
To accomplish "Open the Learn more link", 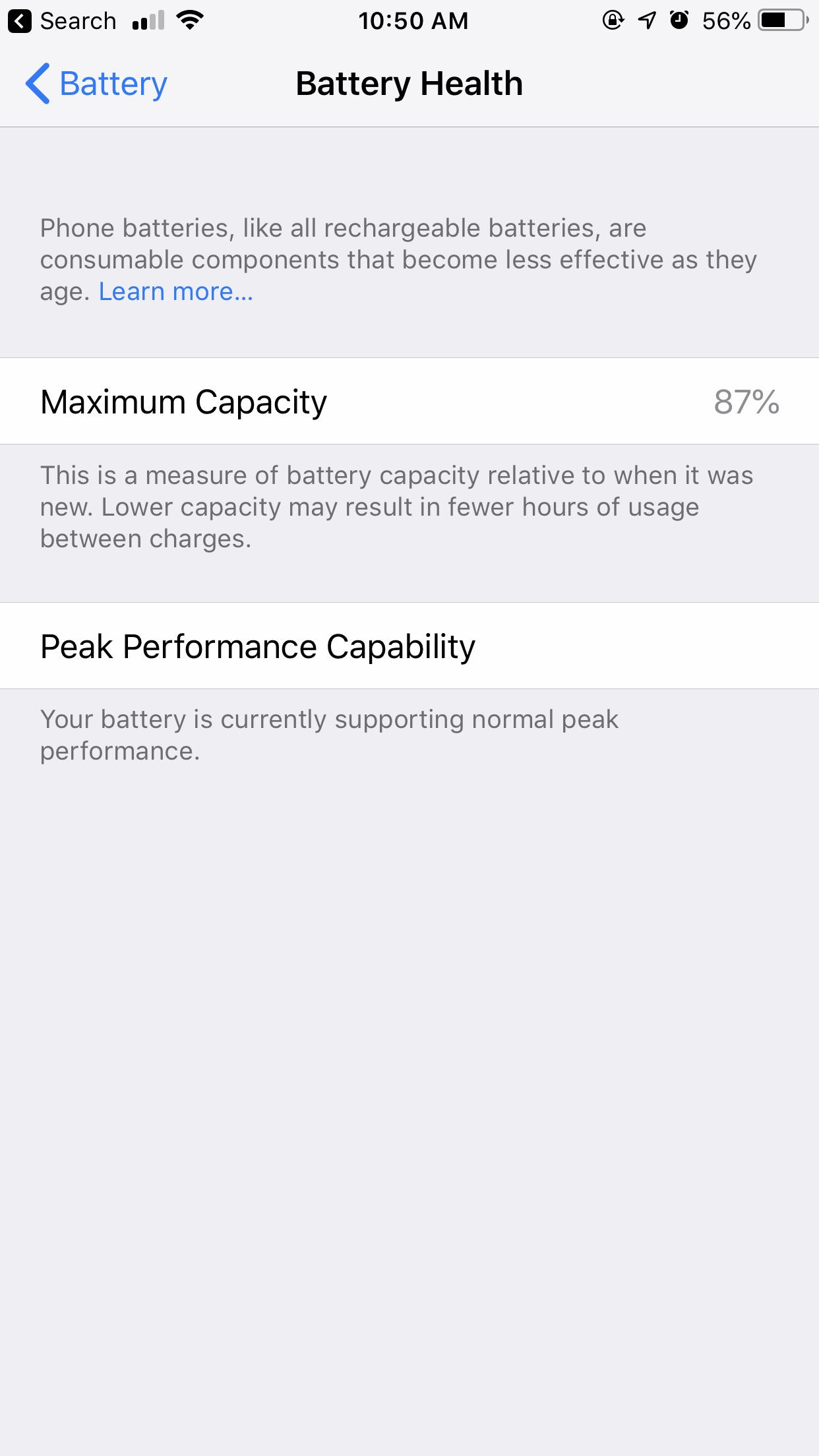I will tap(175, 291).
